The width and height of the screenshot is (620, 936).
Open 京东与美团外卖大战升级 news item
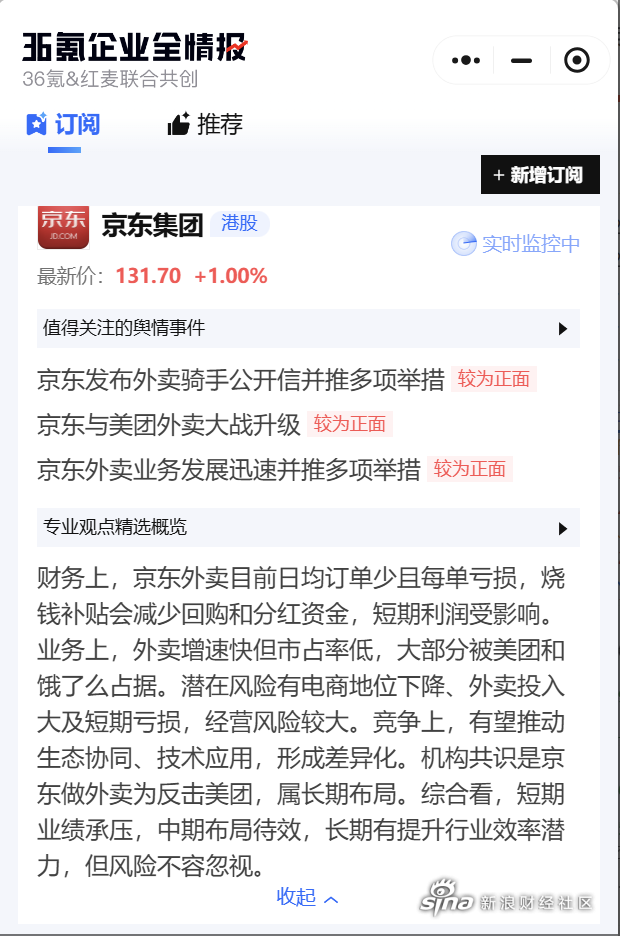coord(168,424)
